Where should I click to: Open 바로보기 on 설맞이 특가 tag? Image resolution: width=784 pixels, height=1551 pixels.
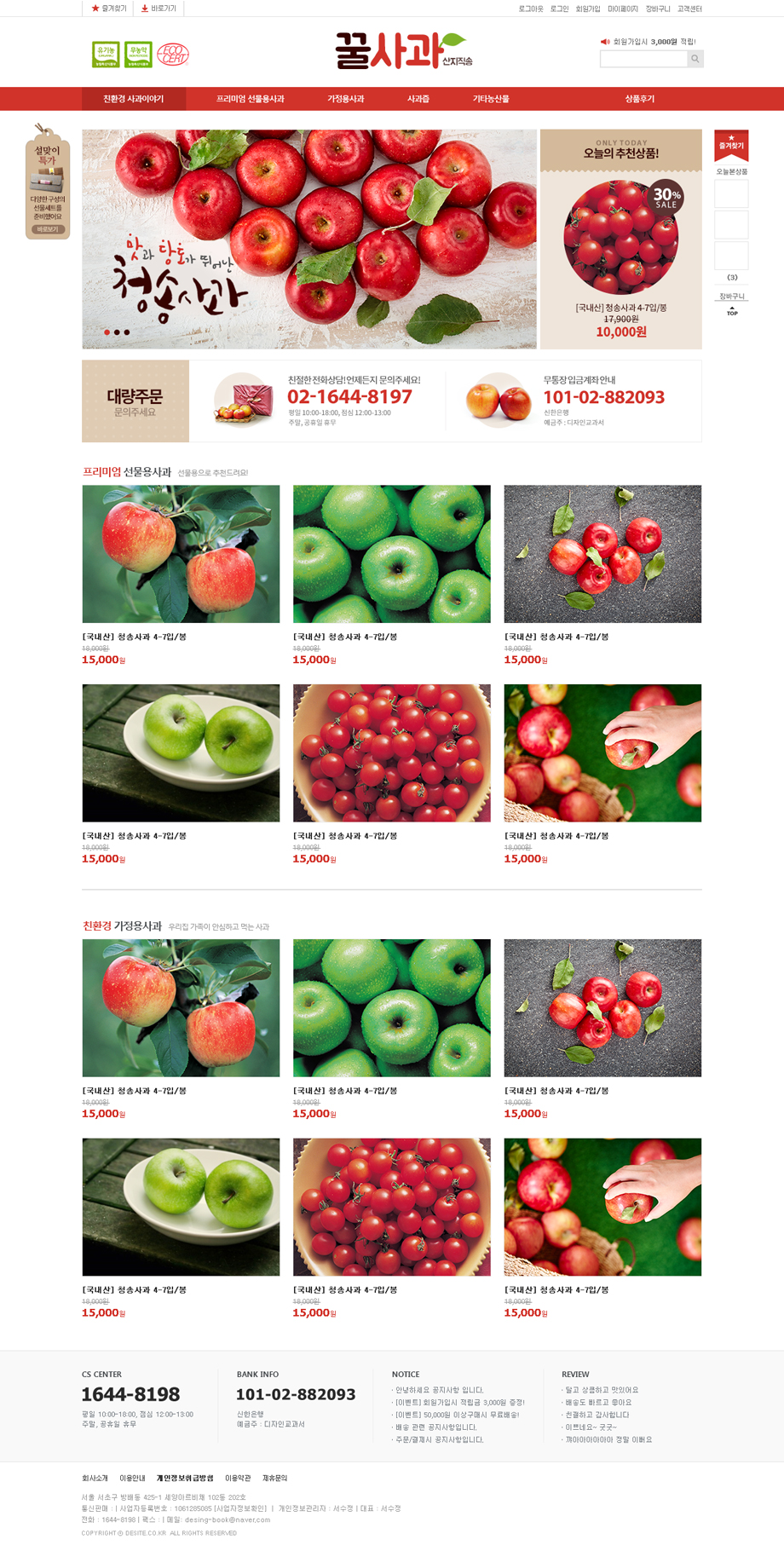[x=47, y=229]
